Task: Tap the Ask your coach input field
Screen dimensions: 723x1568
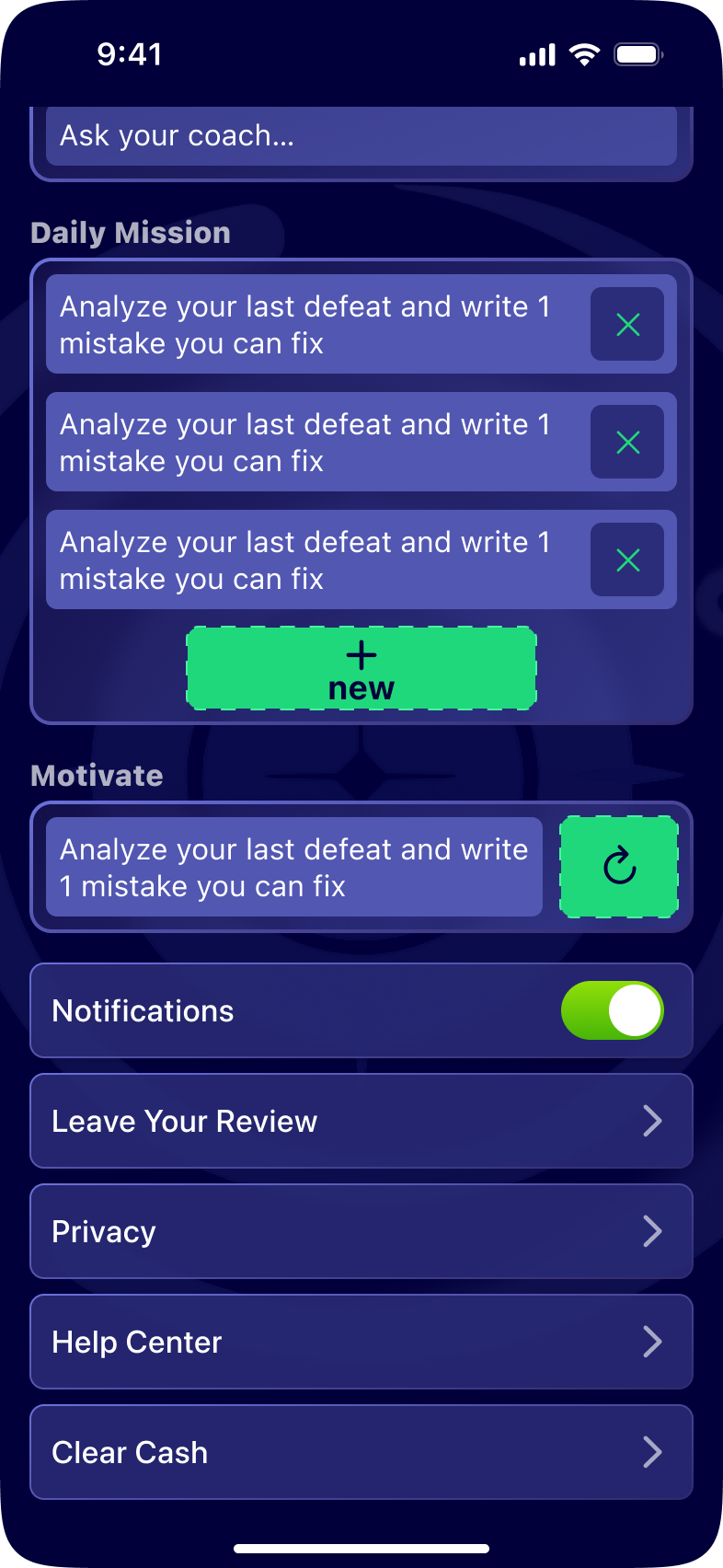Action: tap(361, 135)
